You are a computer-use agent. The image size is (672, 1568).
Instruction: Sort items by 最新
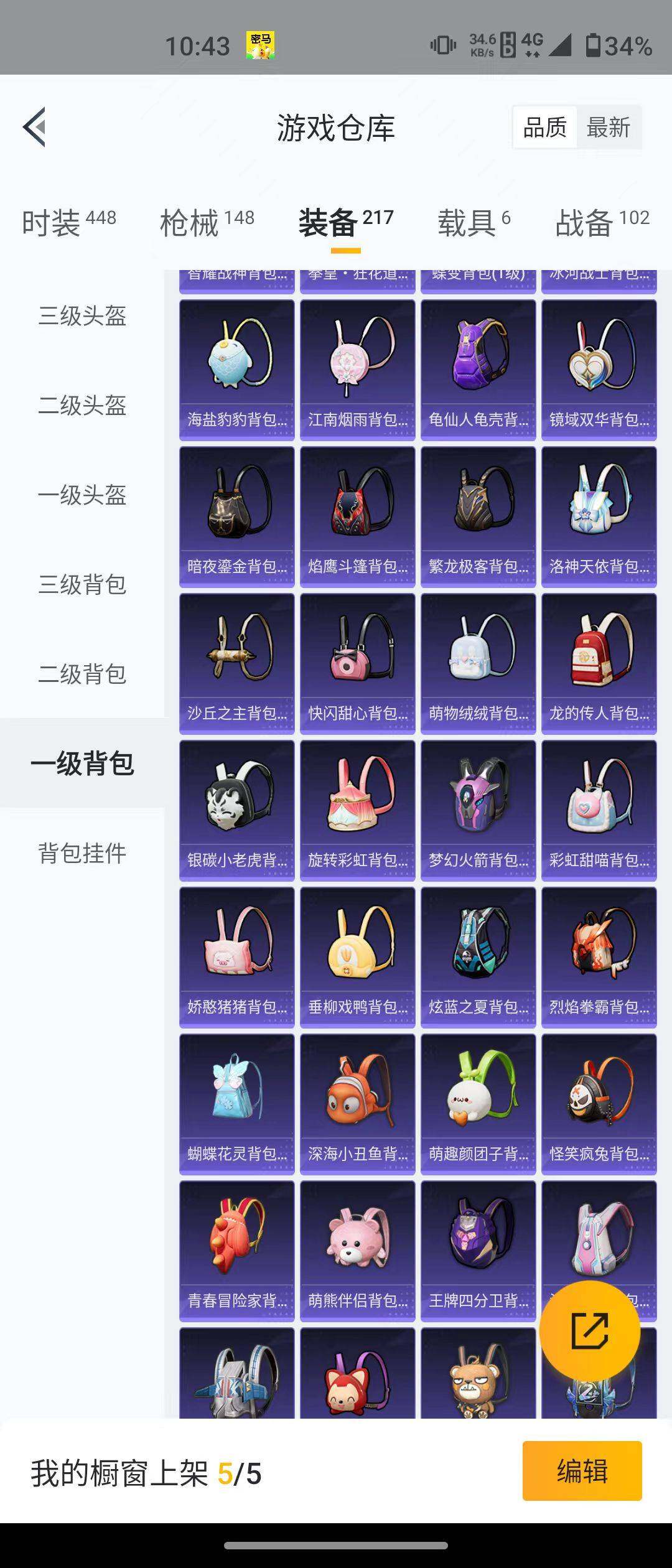[608, 128]
